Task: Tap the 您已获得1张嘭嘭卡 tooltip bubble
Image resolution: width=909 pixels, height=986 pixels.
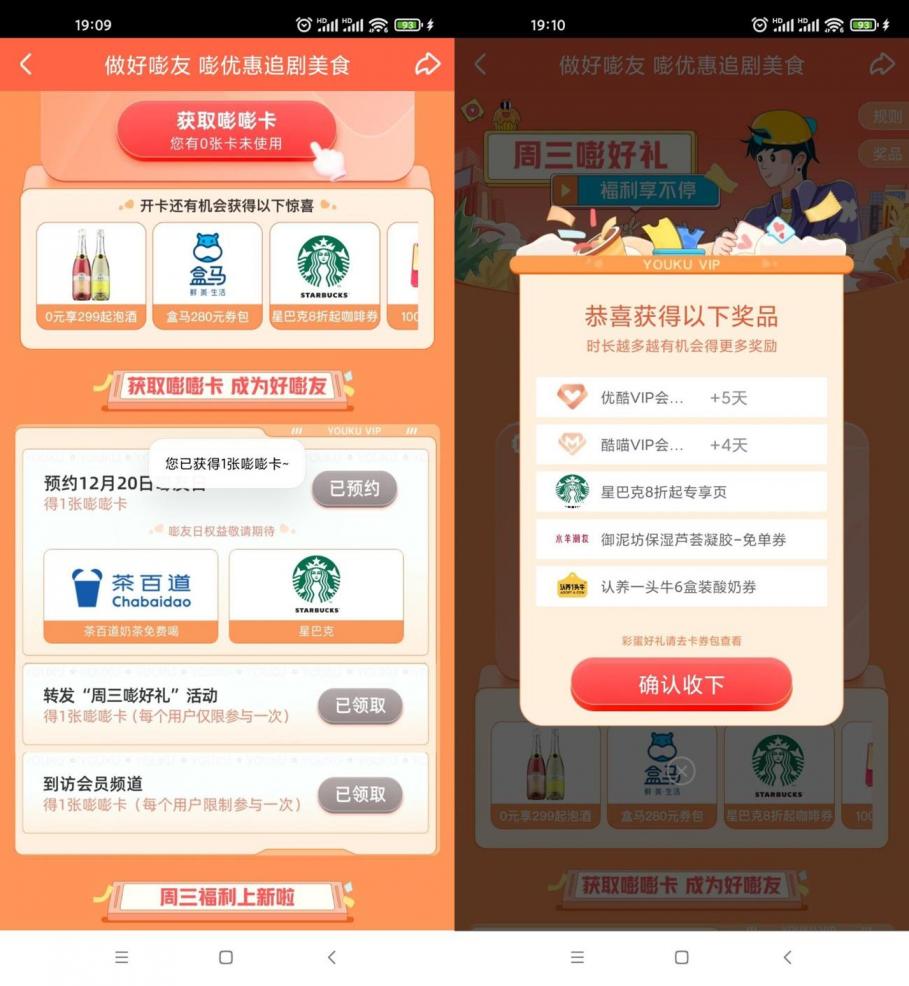Action: pos(226,463)
